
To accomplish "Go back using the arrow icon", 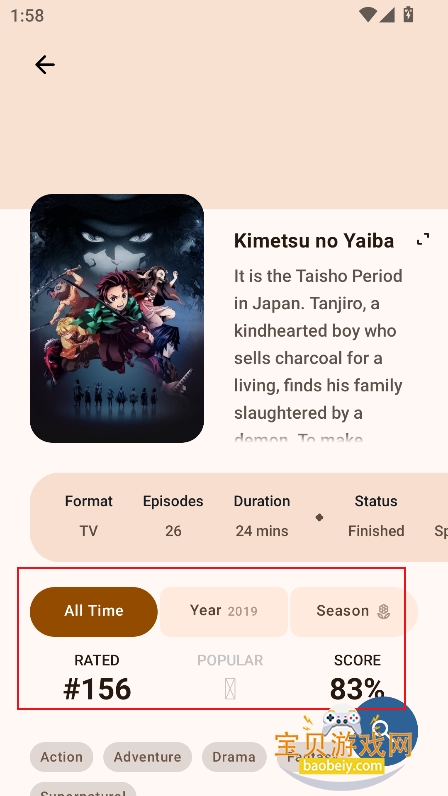I will [x=45, y=64].
